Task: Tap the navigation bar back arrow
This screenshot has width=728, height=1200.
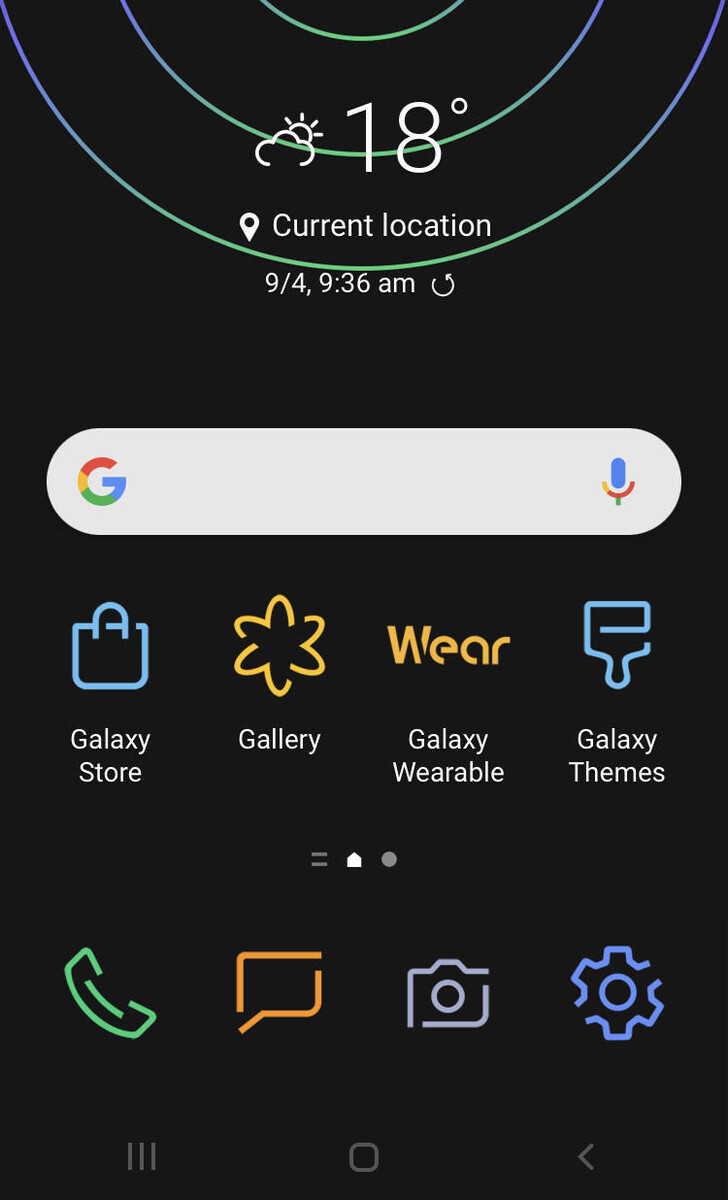Action: (x=586, y=1157)
